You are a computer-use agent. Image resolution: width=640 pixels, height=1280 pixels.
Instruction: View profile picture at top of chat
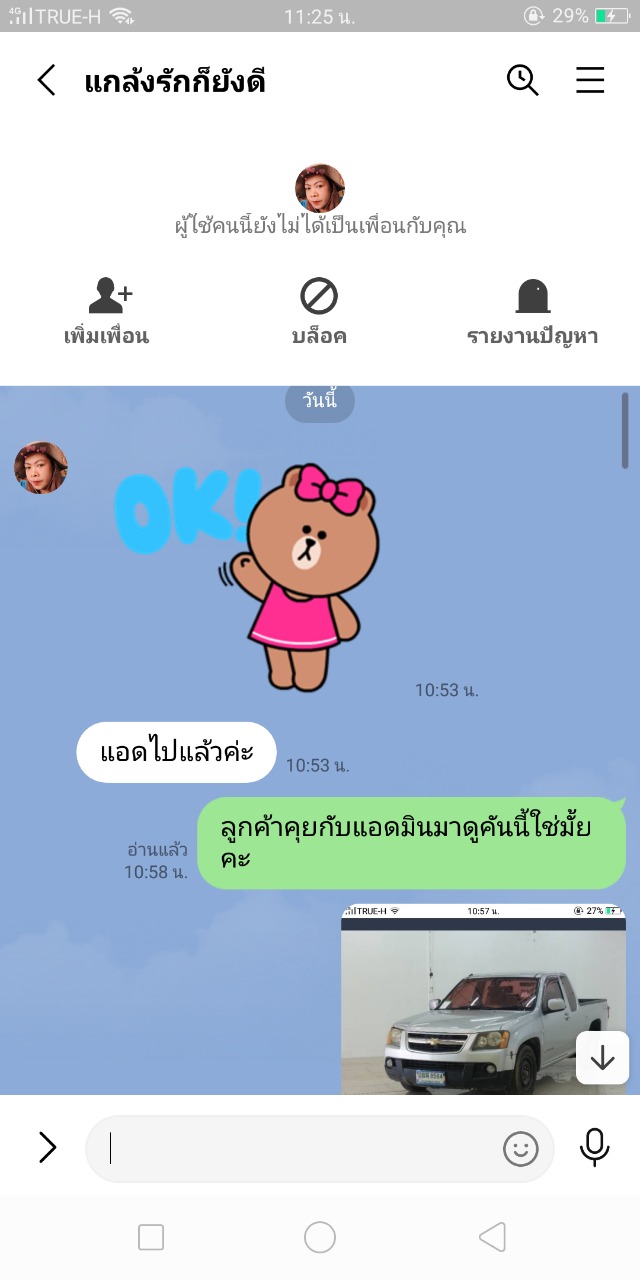pos(320,188)
